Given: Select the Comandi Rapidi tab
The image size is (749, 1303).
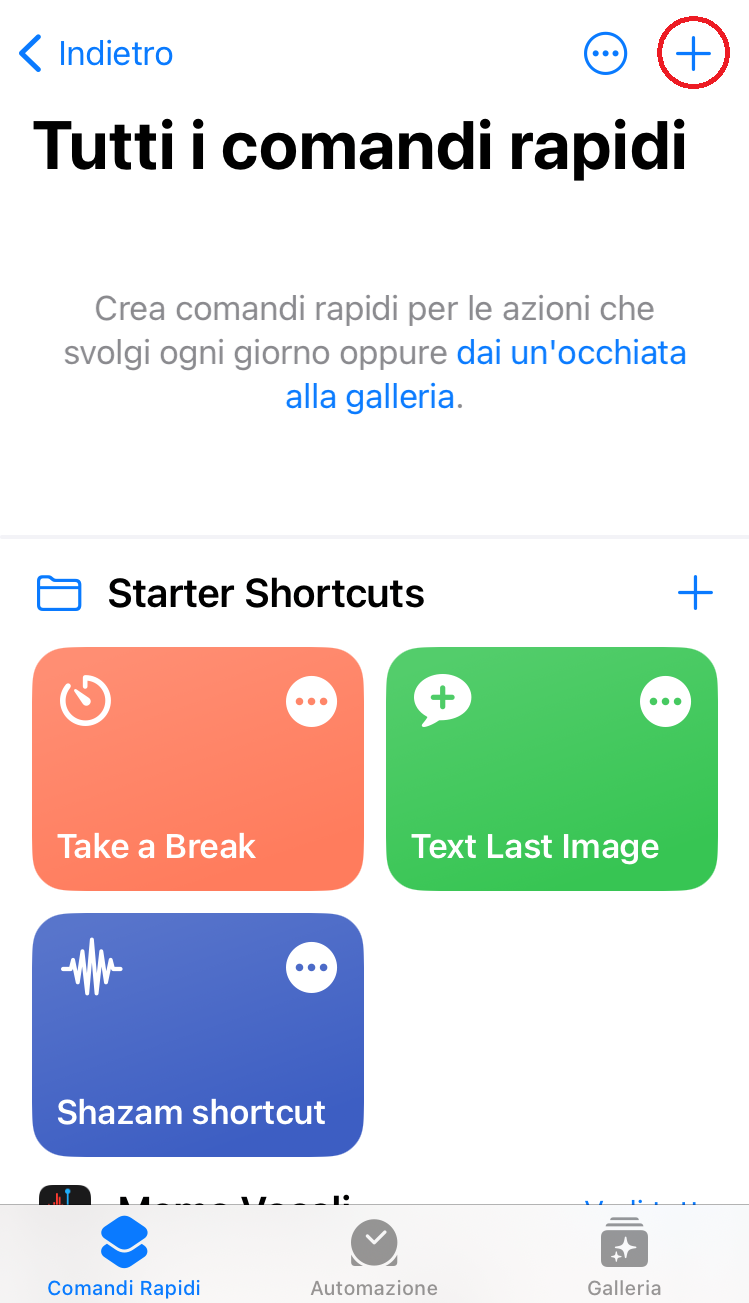Looking at the screenshot, I should [124, 1257].
